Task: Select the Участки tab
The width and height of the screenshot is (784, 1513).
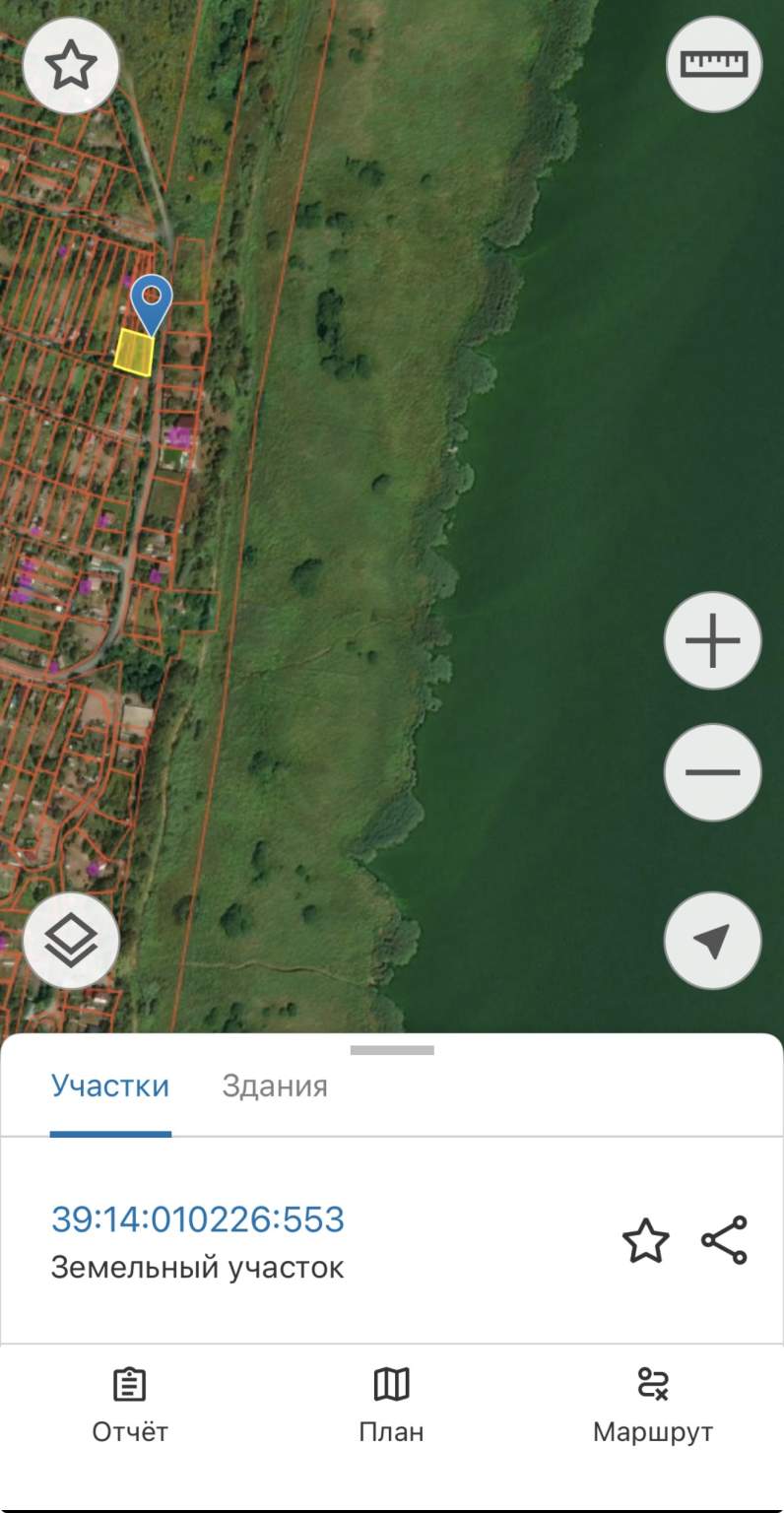Action: pos(110,1086)
